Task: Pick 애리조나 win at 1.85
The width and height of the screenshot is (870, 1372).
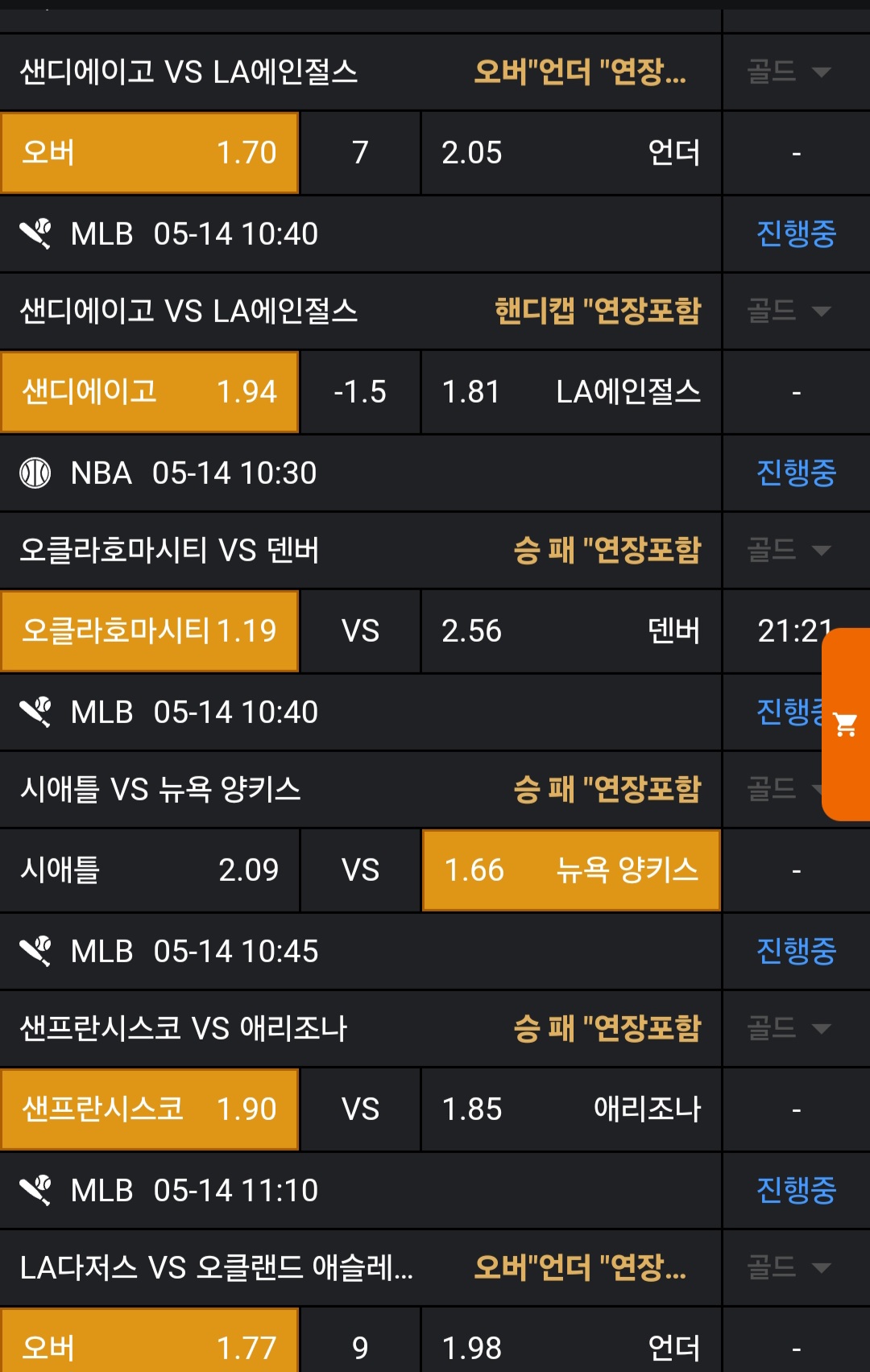Action: pos(570,1110)
